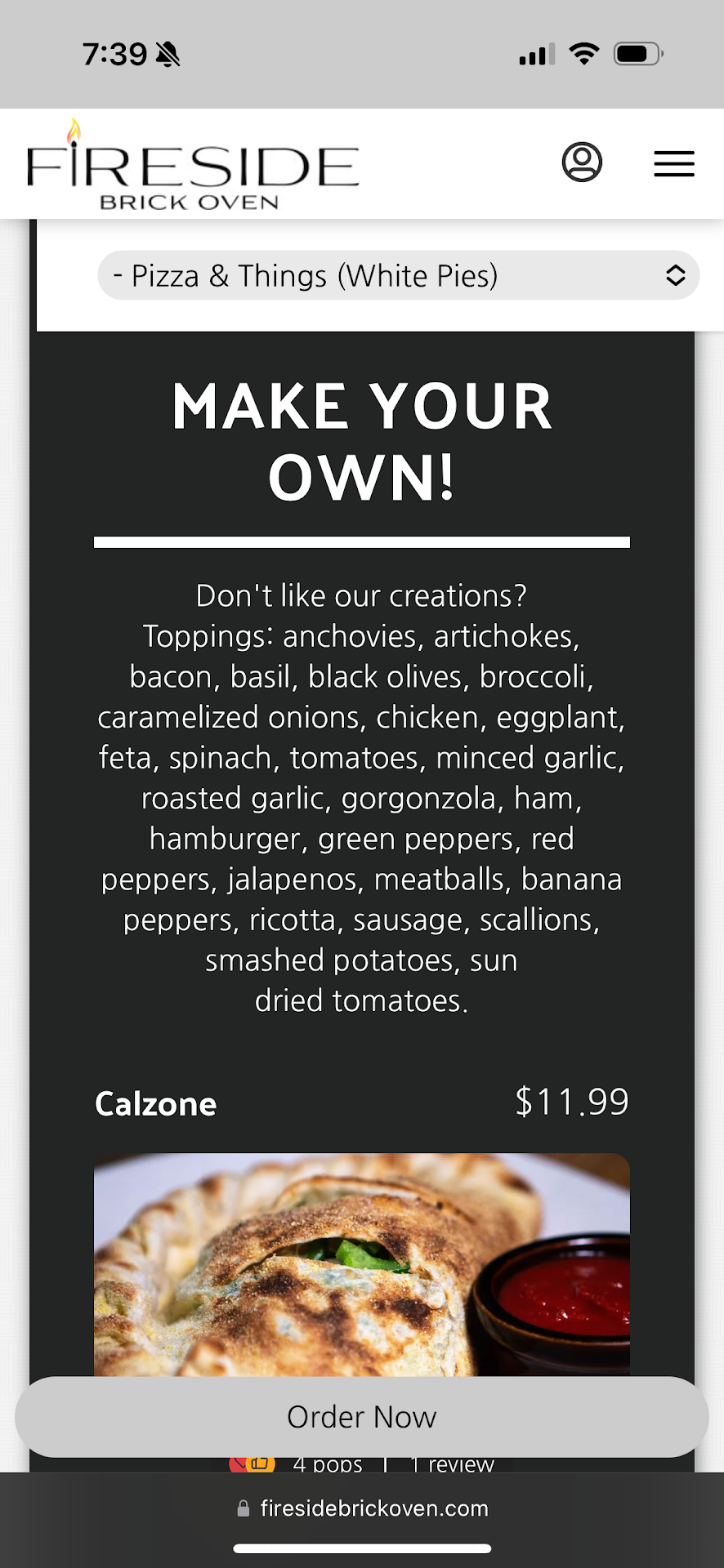Go to Fireside Brick Oven homepage logo

click(193, 167)
